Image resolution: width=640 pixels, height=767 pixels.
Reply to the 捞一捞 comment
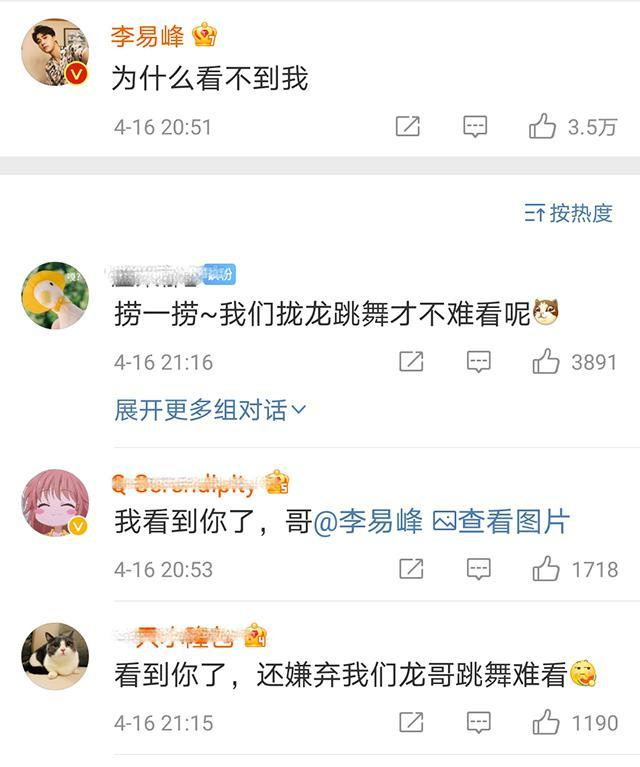(479, 362)
